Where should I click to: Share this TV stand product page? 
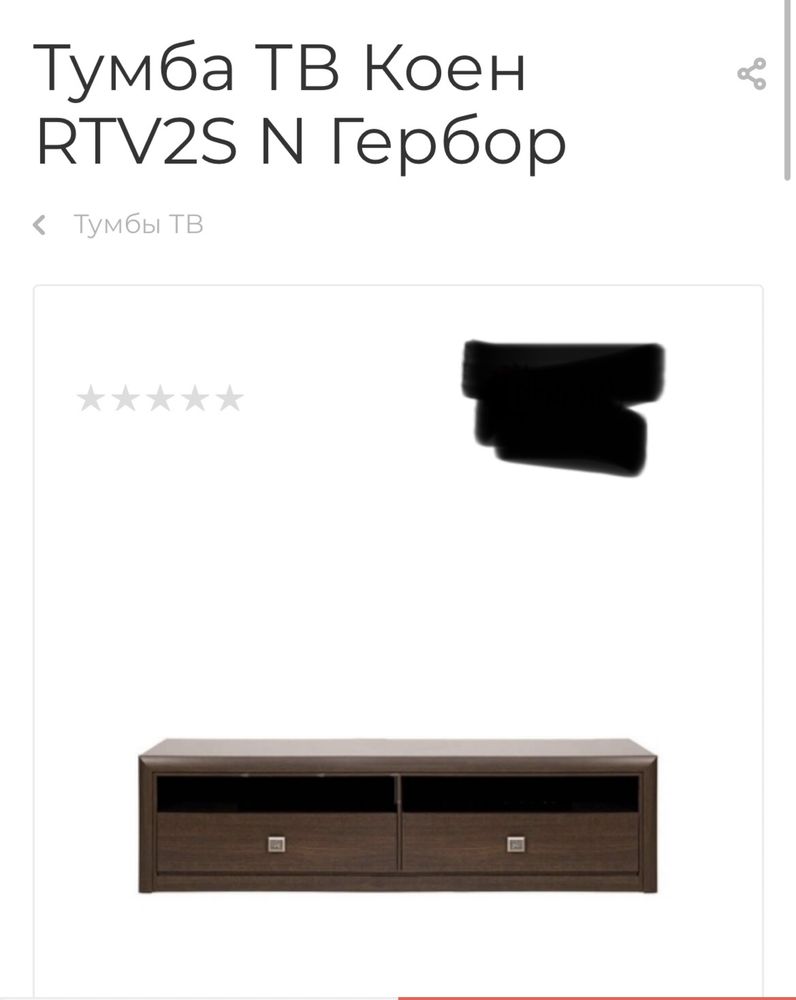click(x=751, y=74)
